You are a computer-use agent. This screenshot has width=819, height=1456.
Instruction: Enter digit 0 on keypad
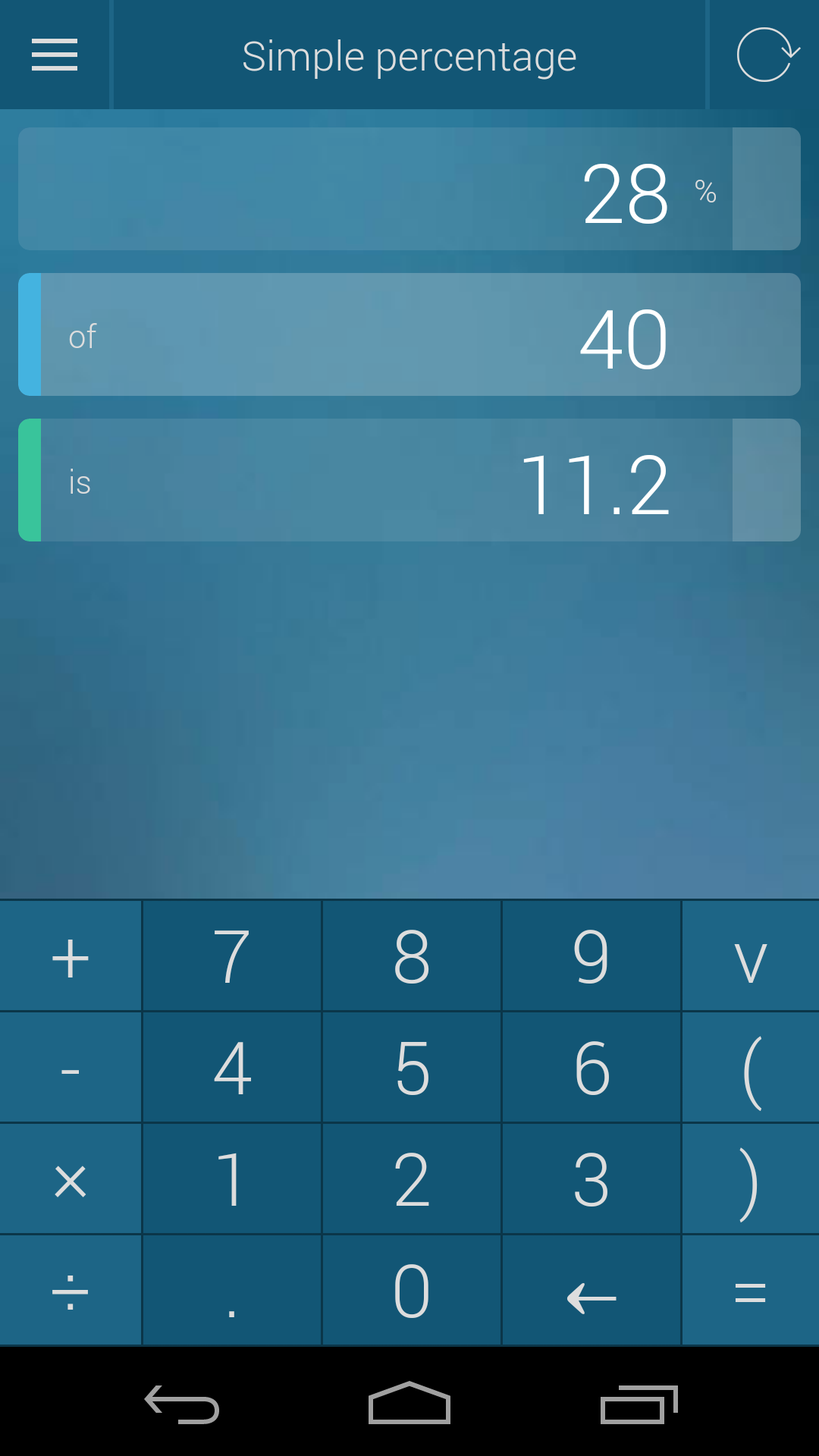pos(412,1291)
